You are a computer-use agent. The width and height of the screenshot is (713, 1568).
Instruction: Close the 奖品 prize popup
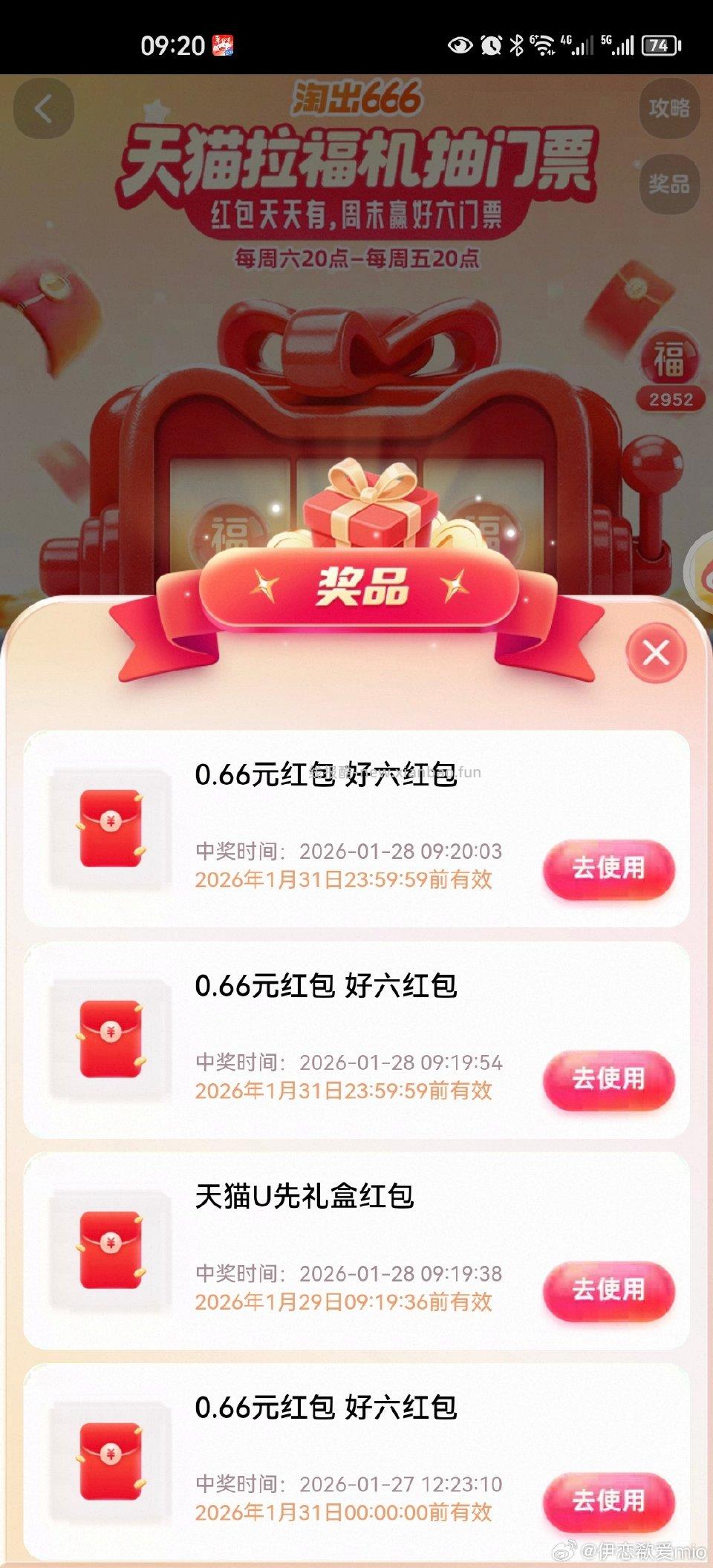coord(656,653)
